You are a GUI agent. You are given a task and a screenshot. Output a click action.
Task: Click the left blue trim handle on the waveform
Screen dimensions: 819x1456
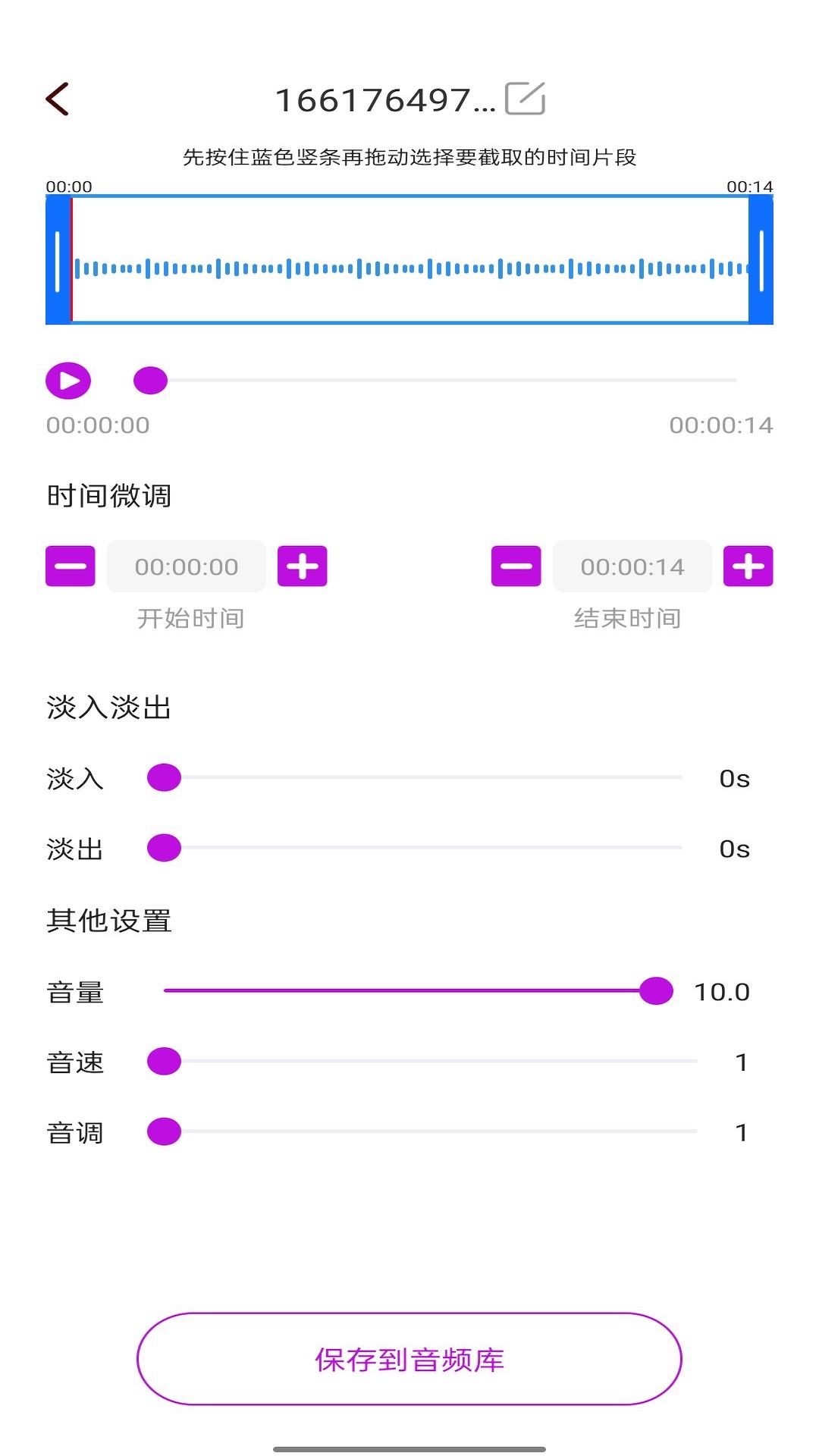click(x=57, y=260)
